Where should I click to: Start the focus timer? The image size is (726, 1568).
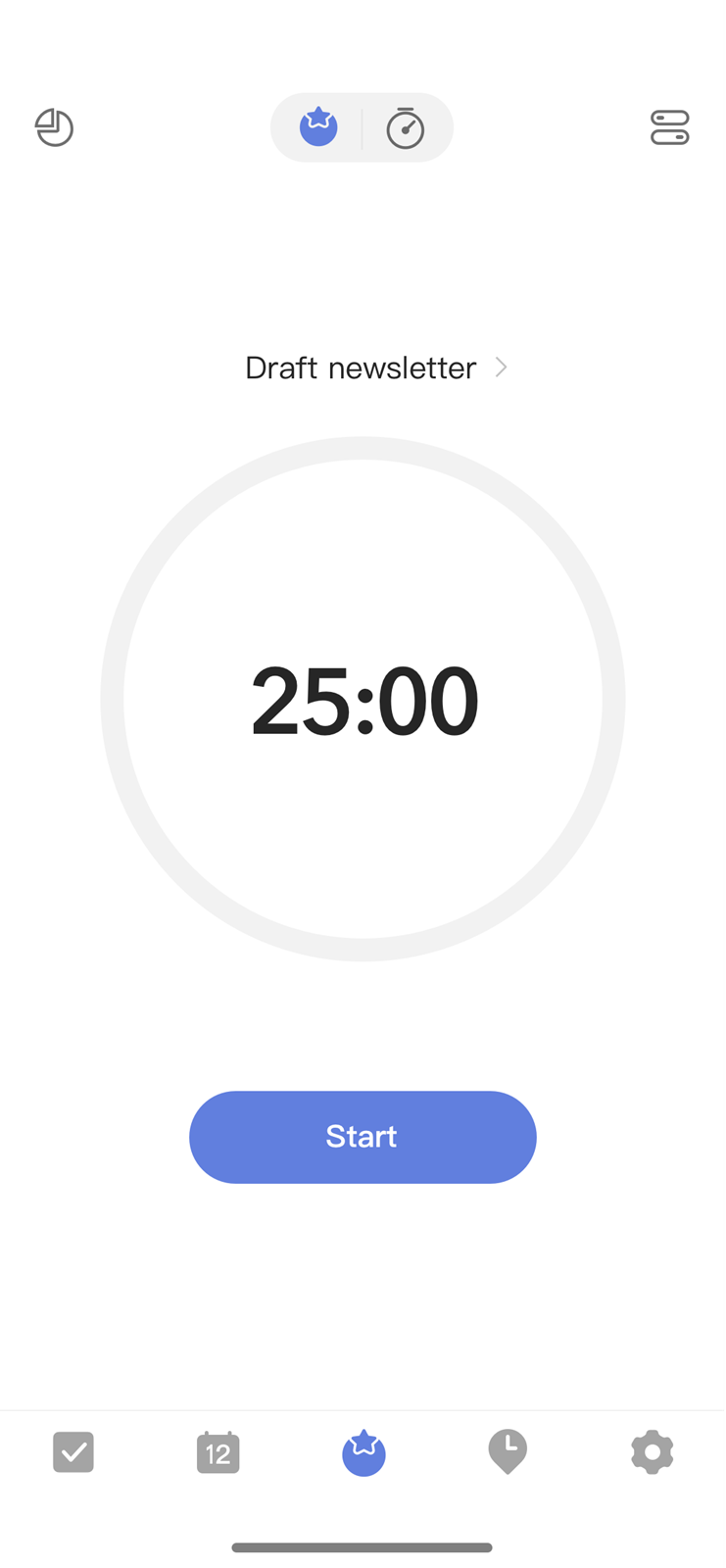(x=363, y=1137)
